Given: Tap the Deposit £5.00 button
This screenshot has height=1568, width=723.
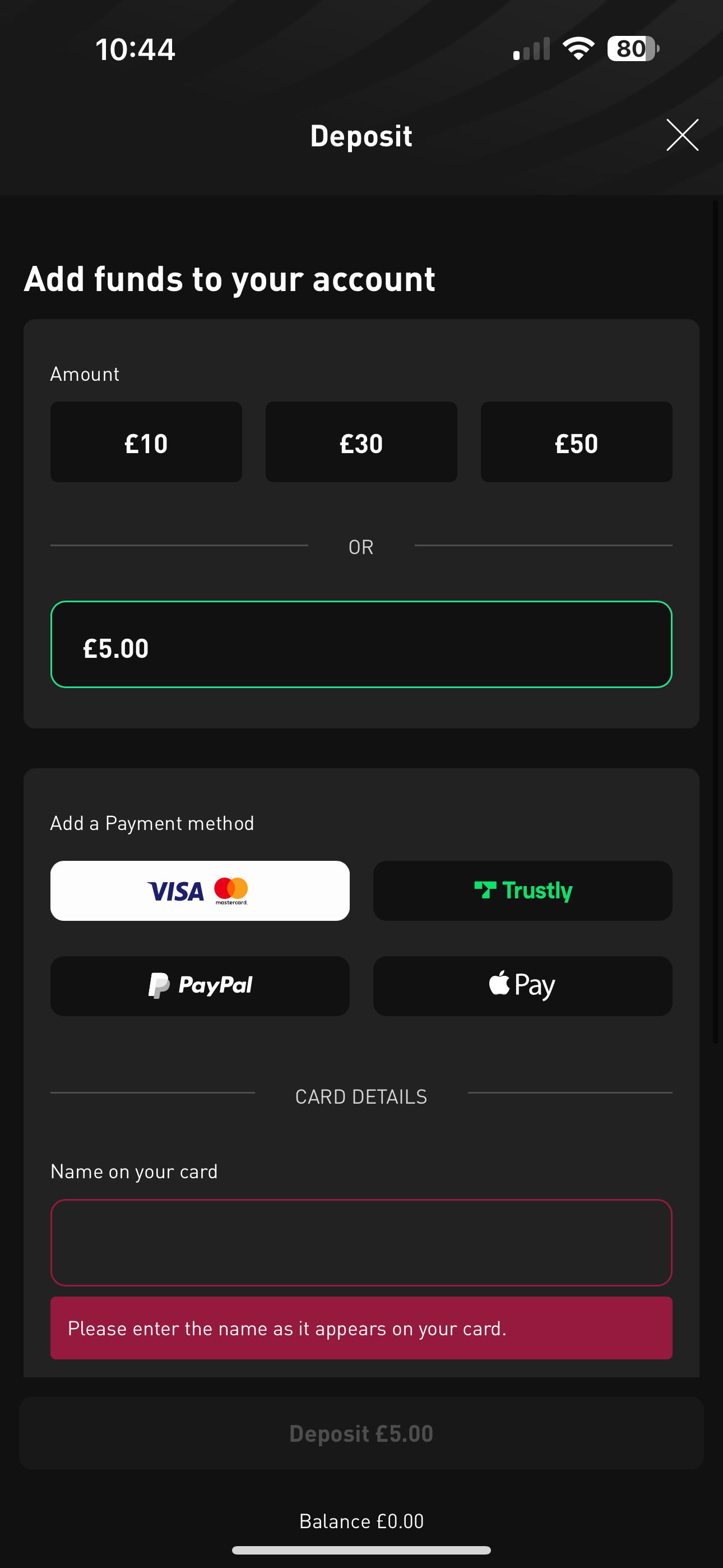Looking at the screenshot, I should [x=361, y=1433].
